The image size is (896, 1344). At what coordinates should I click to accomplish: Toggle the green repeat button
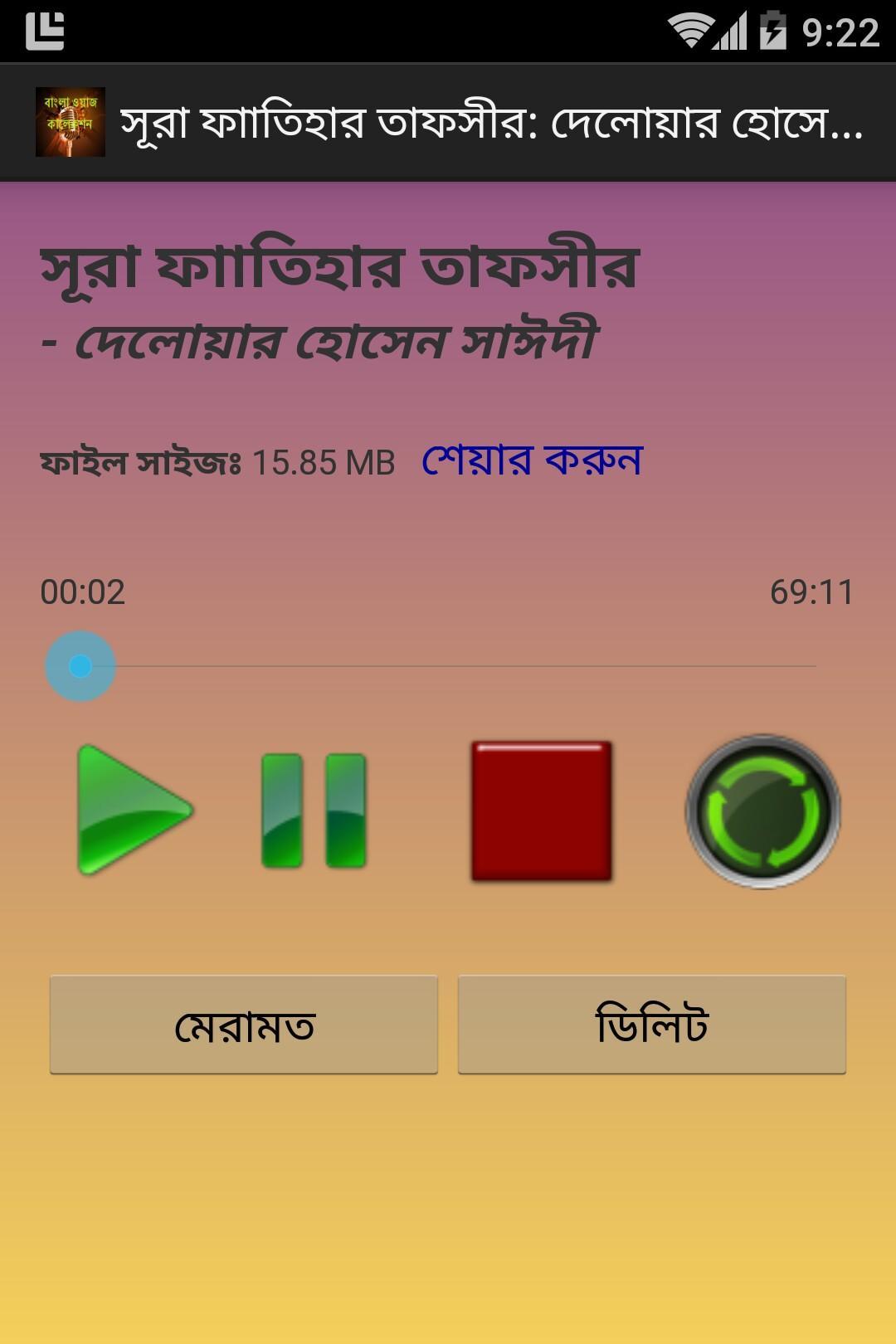762,811
